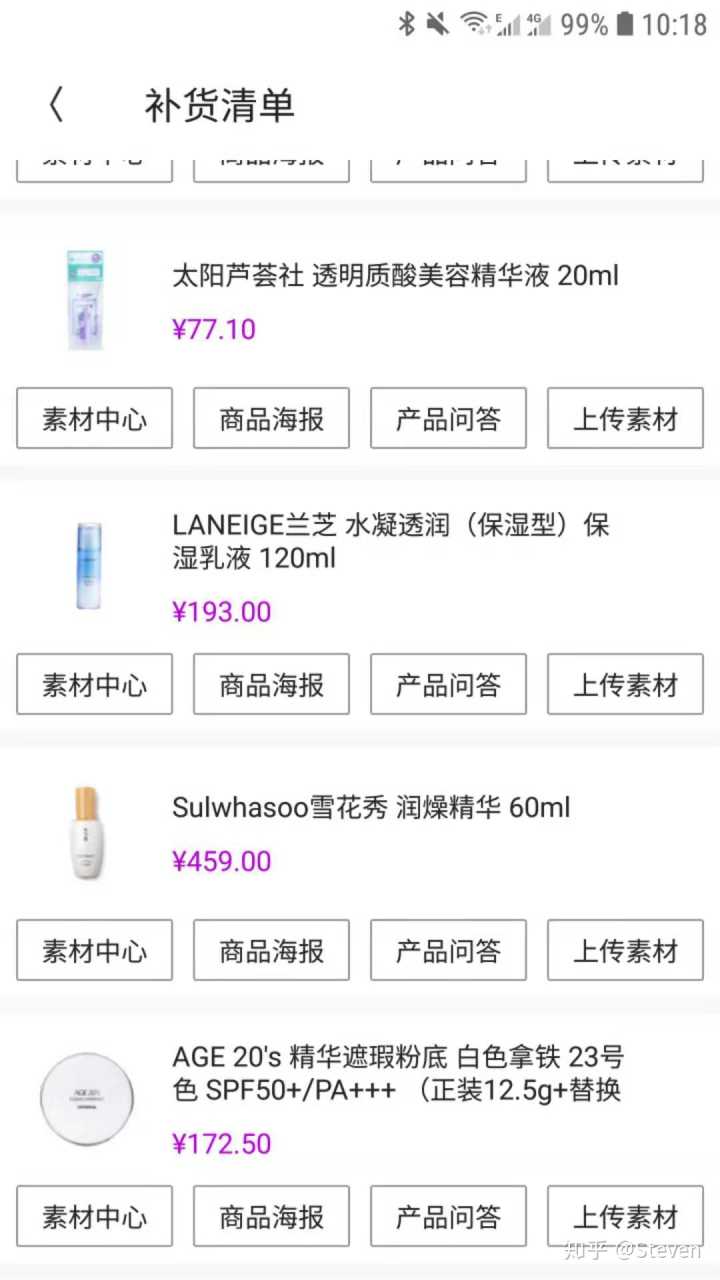Open the LANEIGE兰芝 水凝透润 product
This screenshot has height=1280, width=720.
click(390, 541)
